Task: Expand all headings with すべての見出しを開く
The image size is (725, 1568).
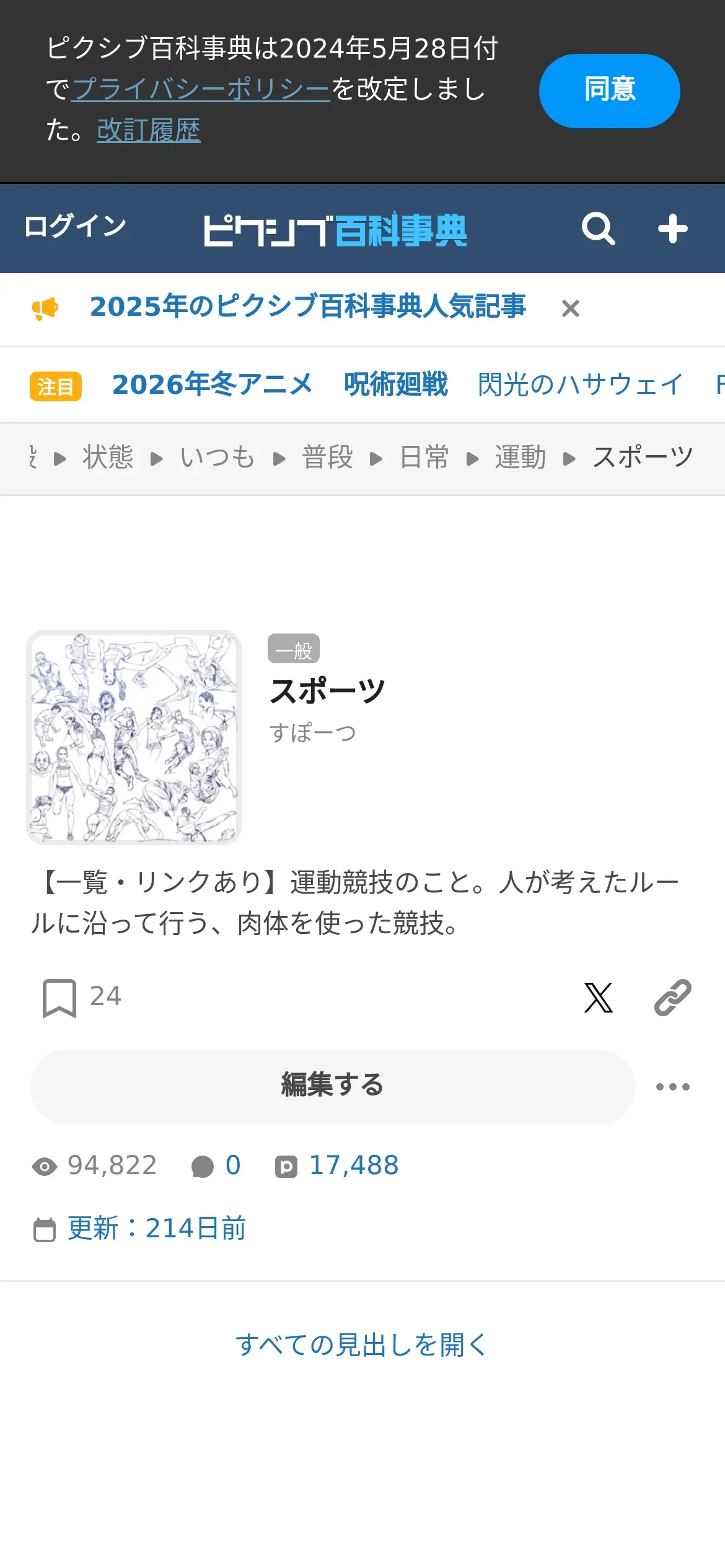Action: 362,1345
